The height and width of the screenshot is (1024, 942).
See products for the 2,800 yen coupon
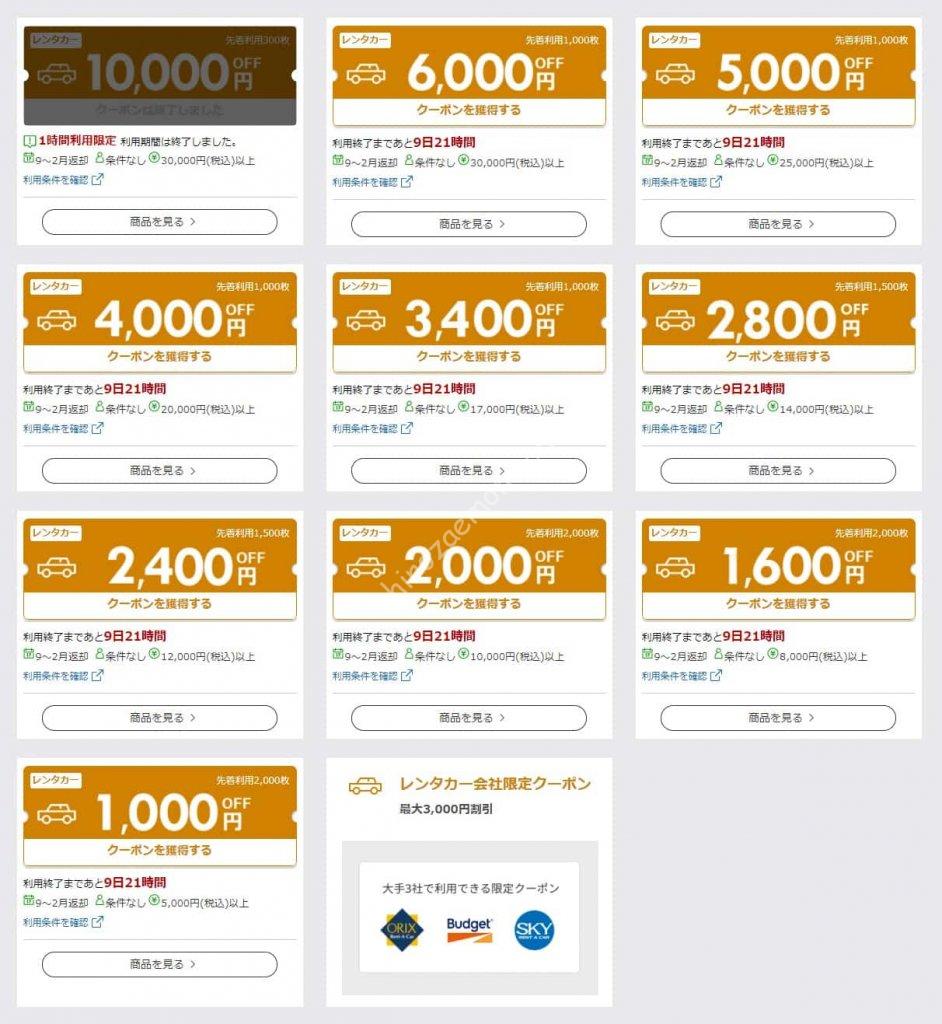[777, 470]
